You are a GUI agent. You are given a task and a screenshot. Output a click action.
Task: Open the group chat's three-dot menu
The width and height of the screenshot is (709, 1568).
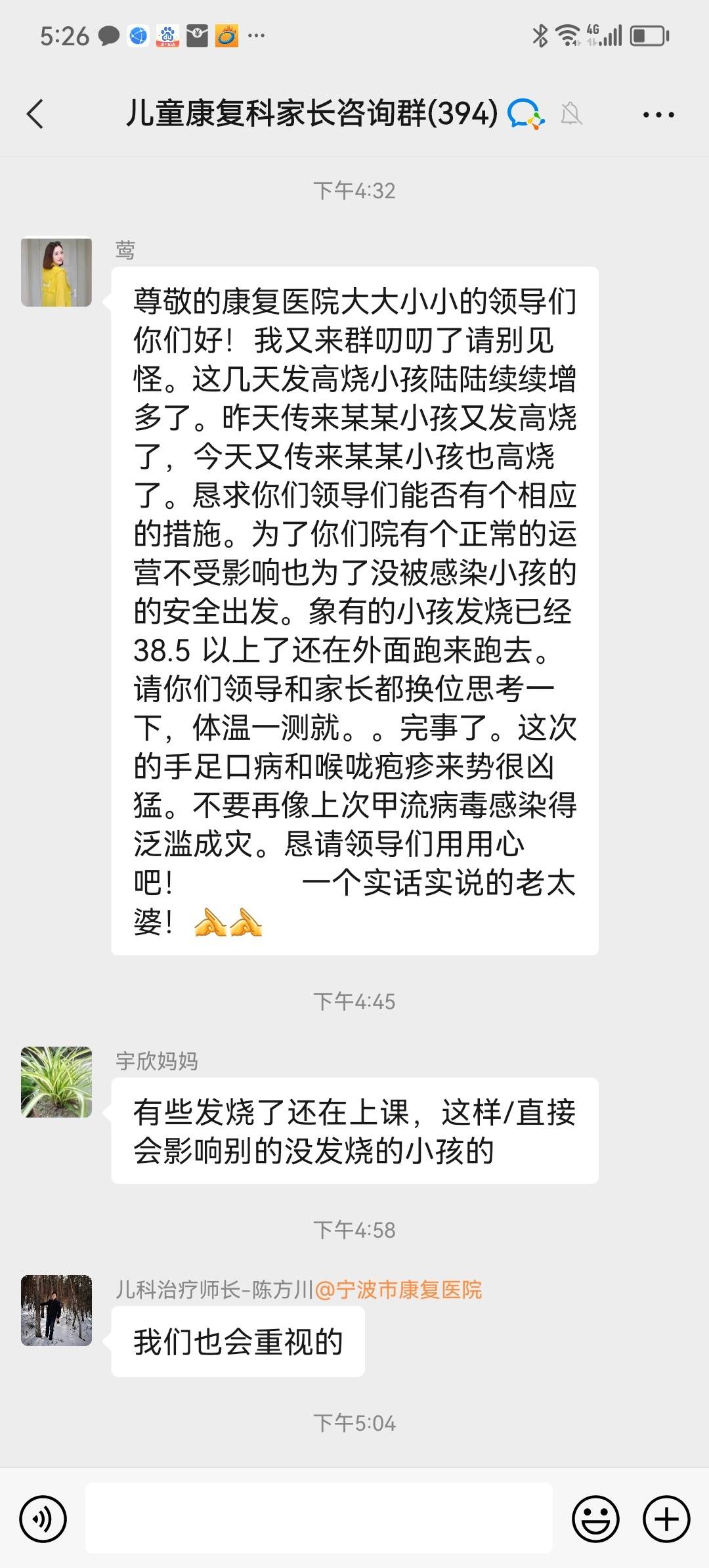click(658, 115)
